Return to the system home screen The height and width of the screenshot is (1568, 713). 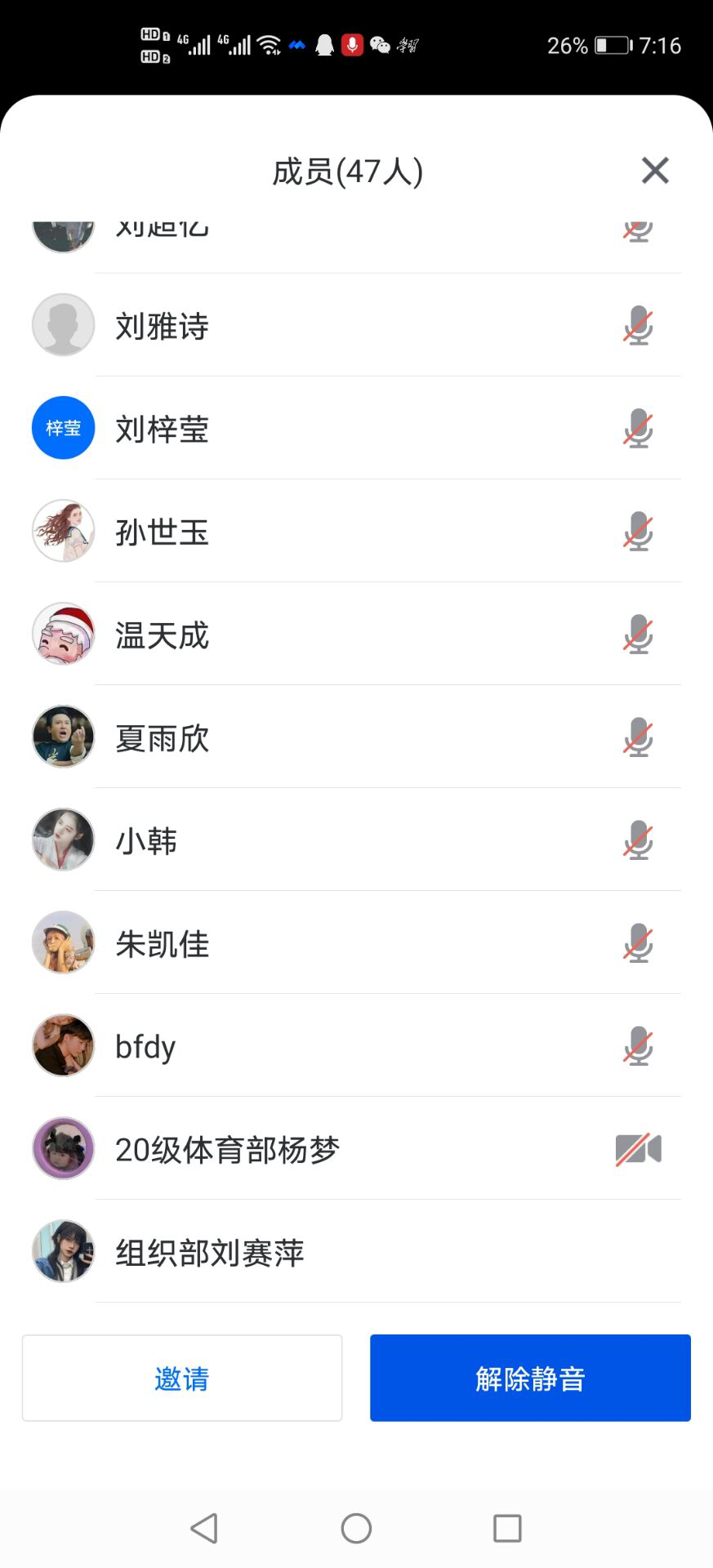tap(356, 1528)
